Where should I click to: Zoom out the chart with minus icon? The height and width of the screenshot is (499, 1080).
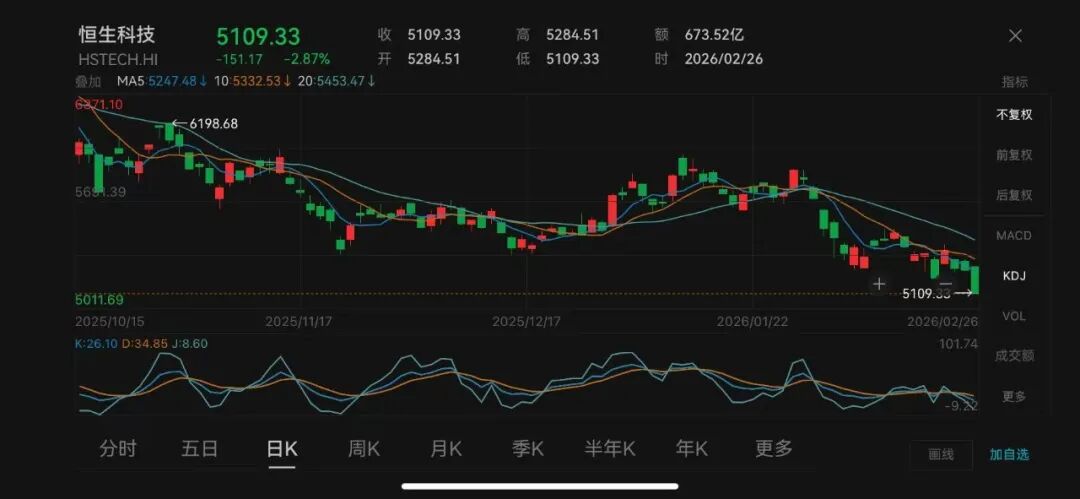pos(945,284)
